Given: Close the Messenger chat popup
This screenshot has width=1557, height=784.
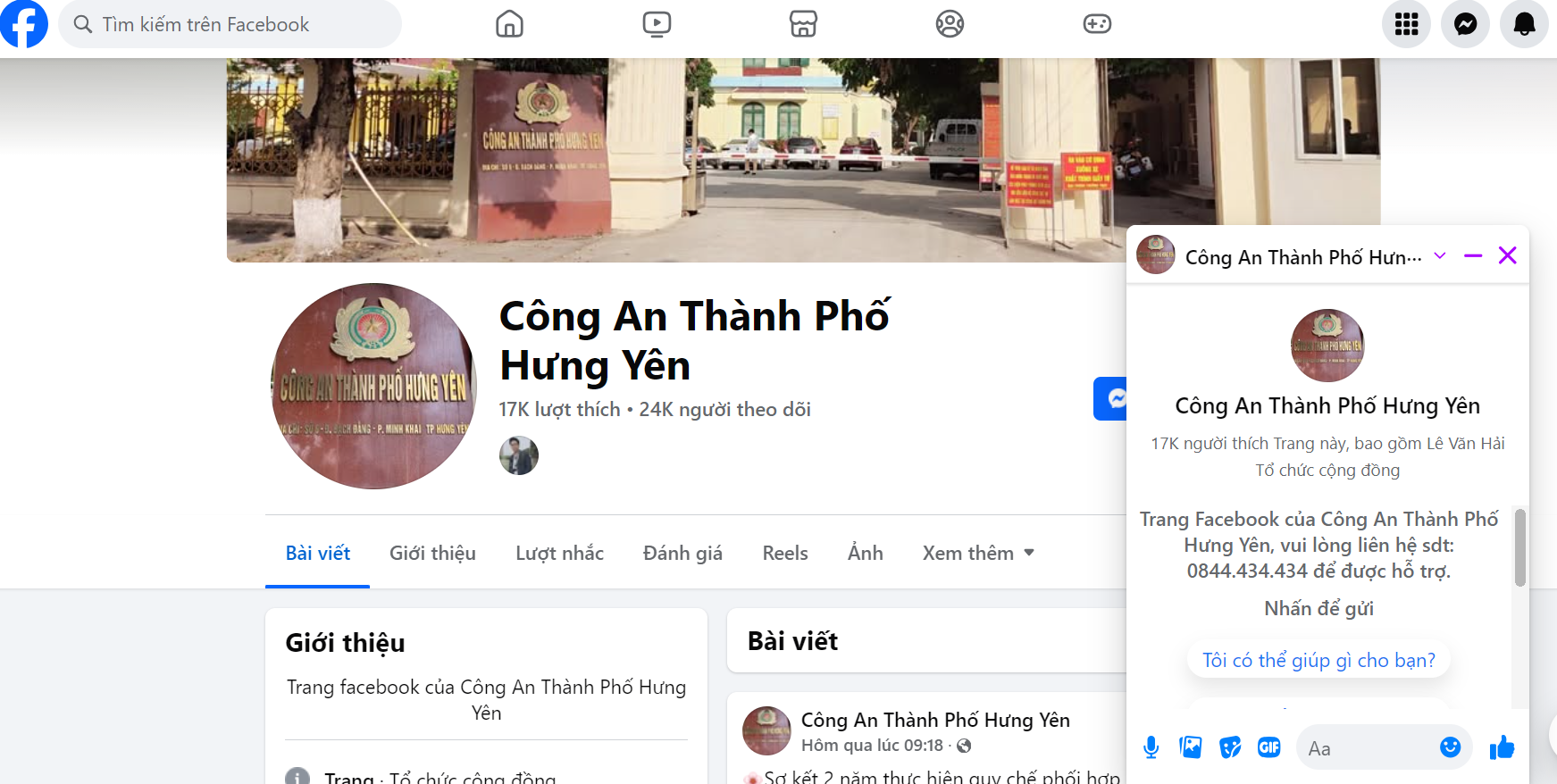Looking at the screenshot, I should click(x=1507, y=256).
